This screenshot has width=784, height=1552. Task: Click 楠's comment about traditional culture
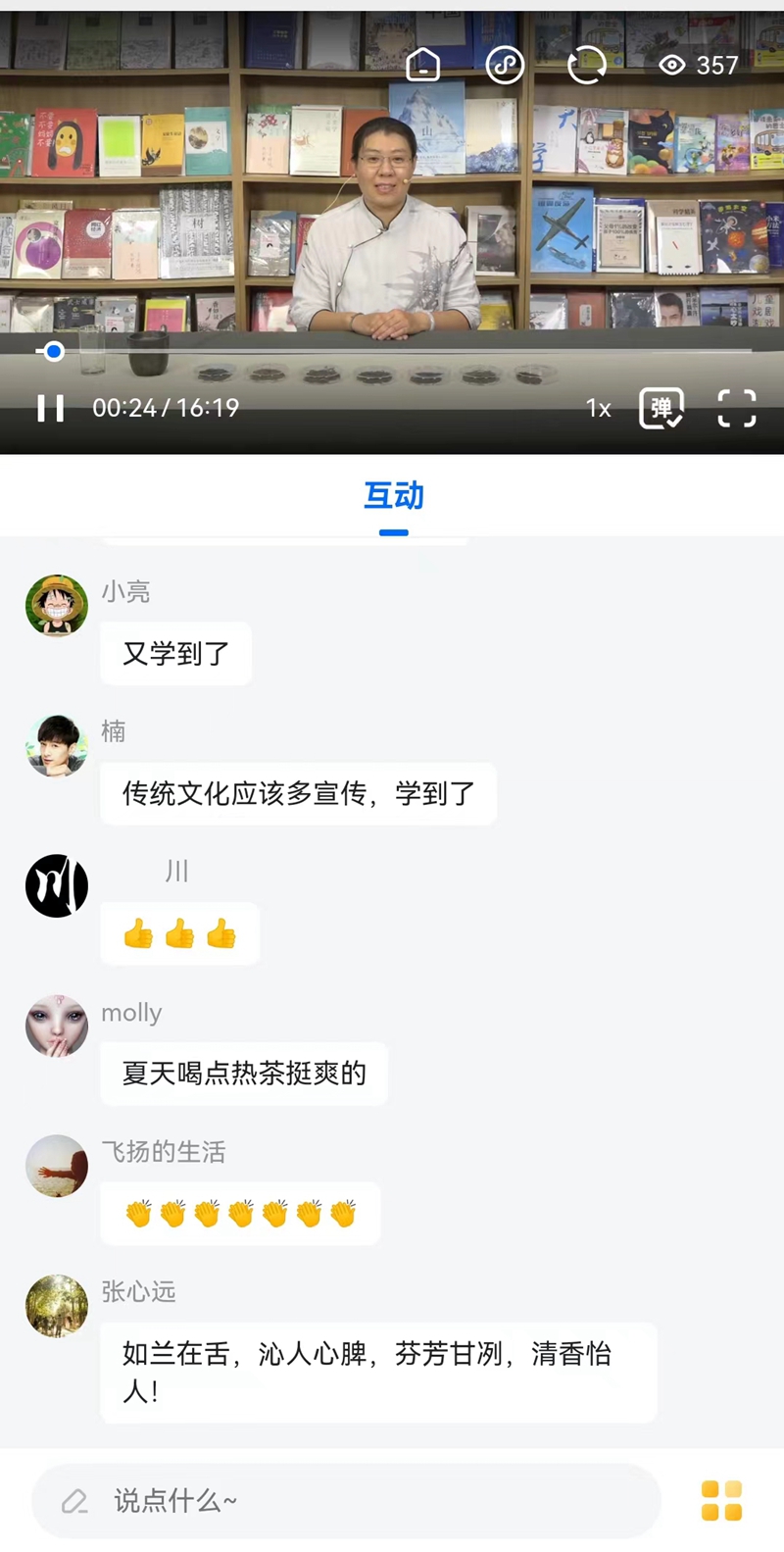tap(298, 794)
